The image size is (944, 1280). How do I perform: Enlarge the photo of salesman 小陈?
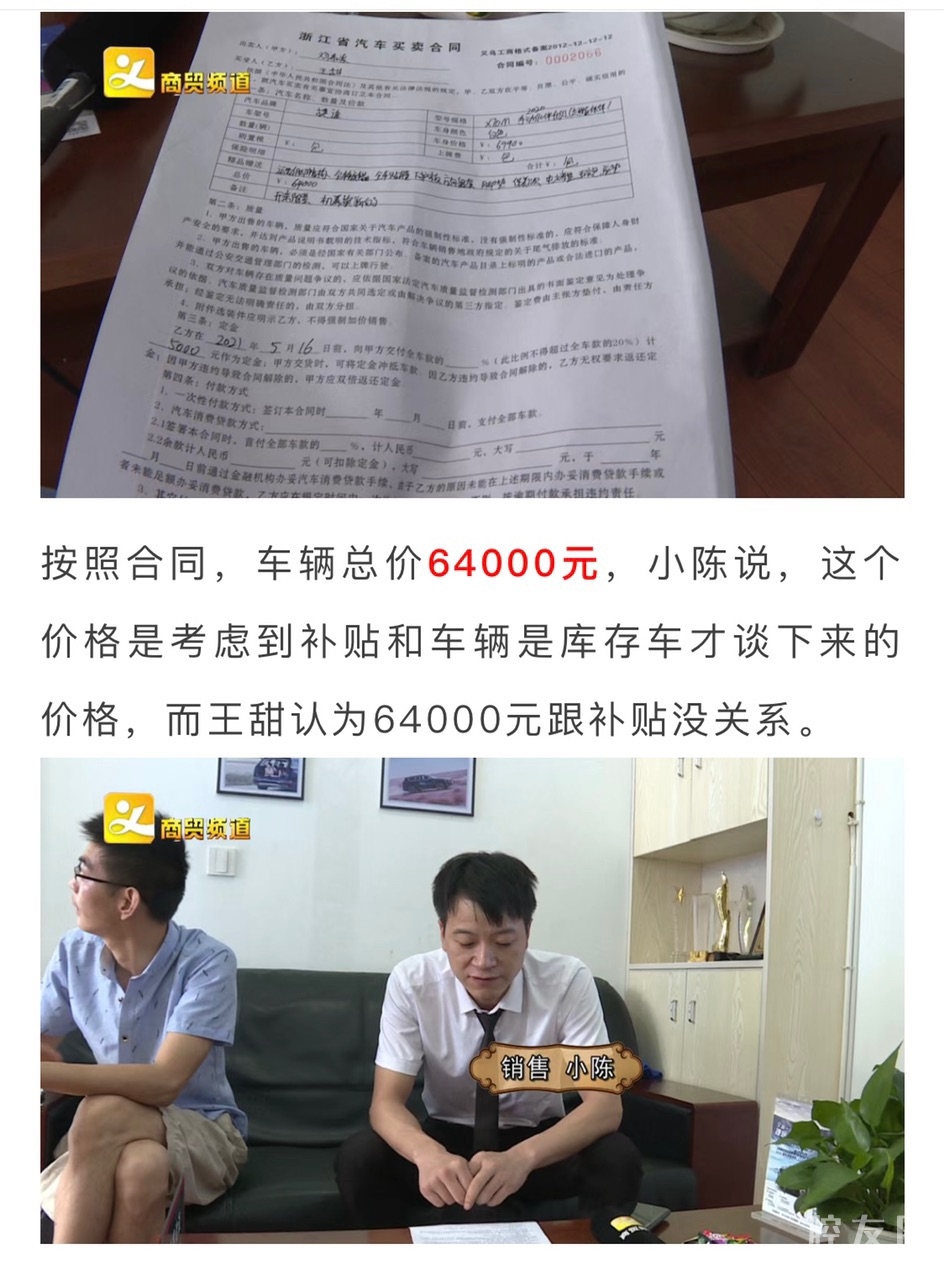point(472,1000)
